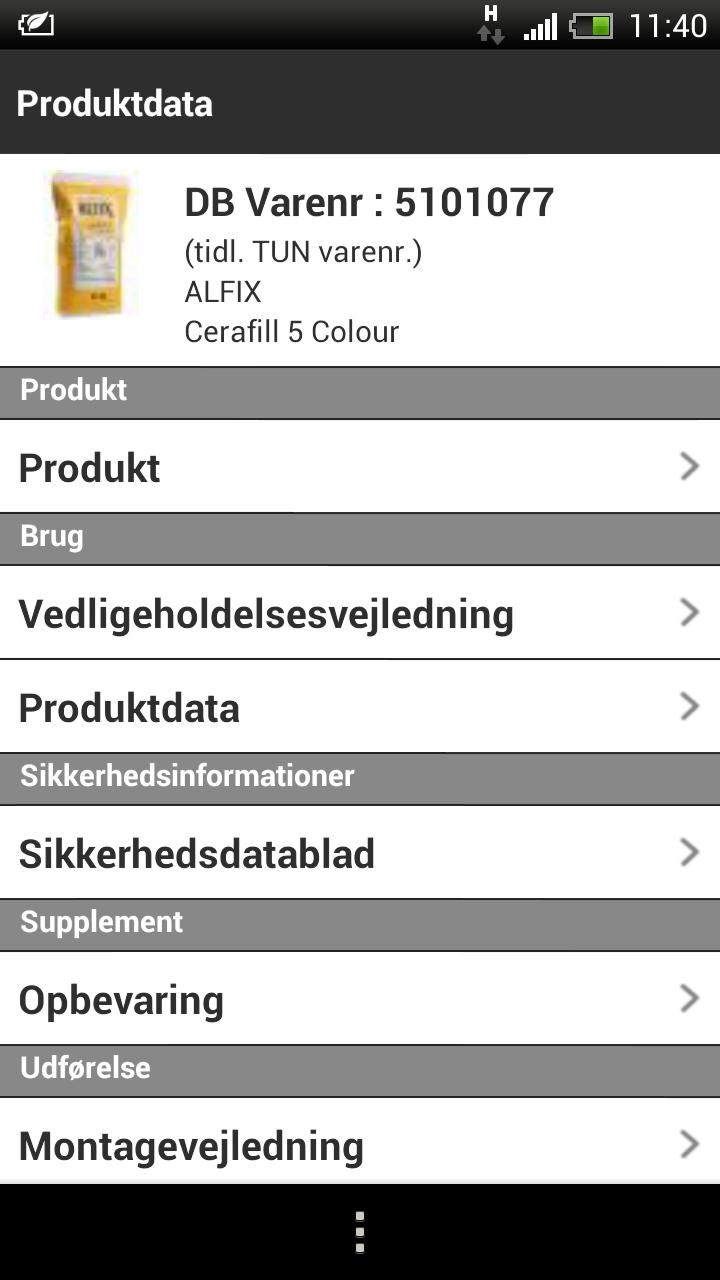Screen dimensions: 720x1280
Task: Tap the battery status icon
Action: tap(593, 24)
